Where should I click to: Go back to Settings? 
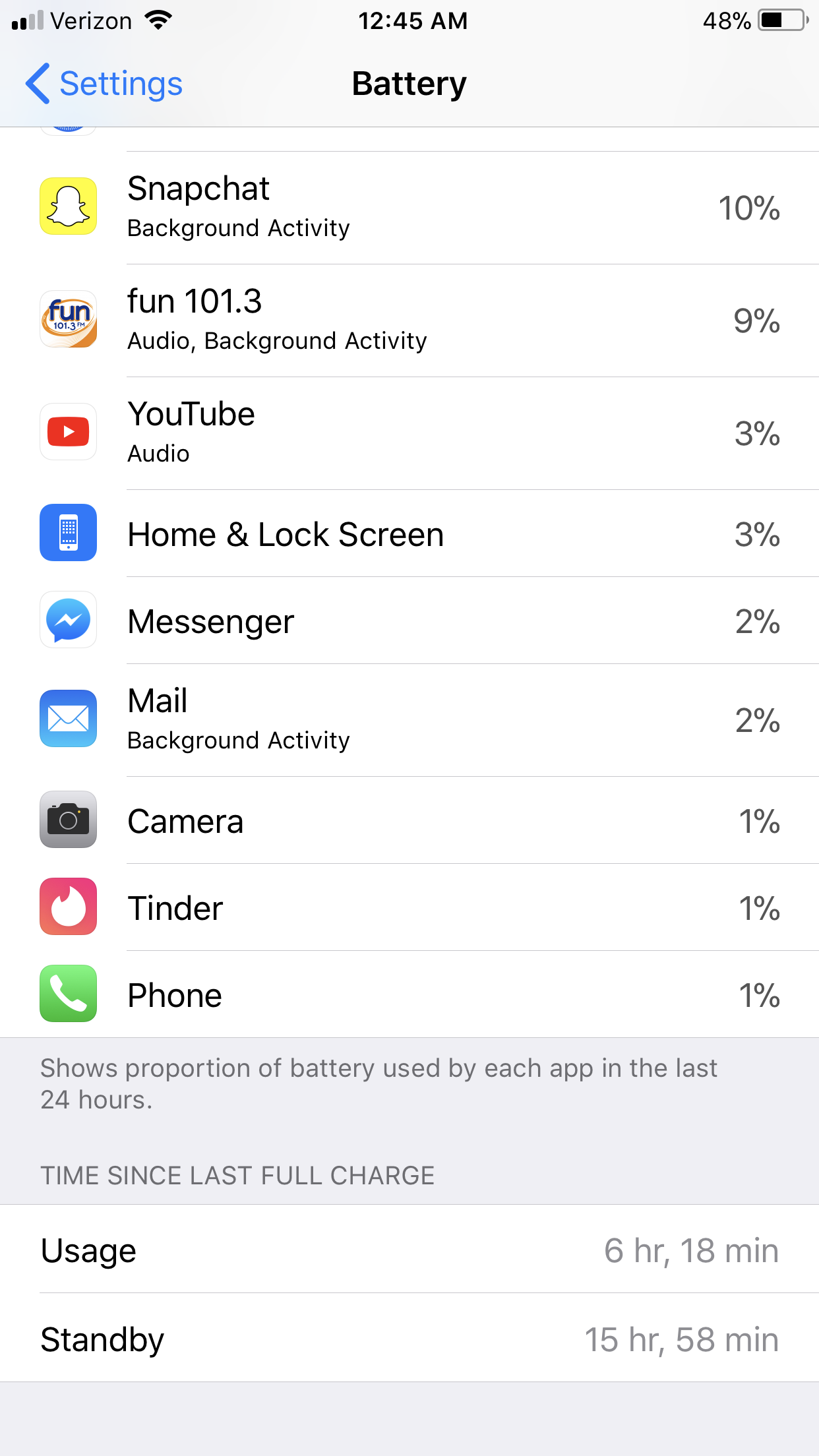point(104,84)
